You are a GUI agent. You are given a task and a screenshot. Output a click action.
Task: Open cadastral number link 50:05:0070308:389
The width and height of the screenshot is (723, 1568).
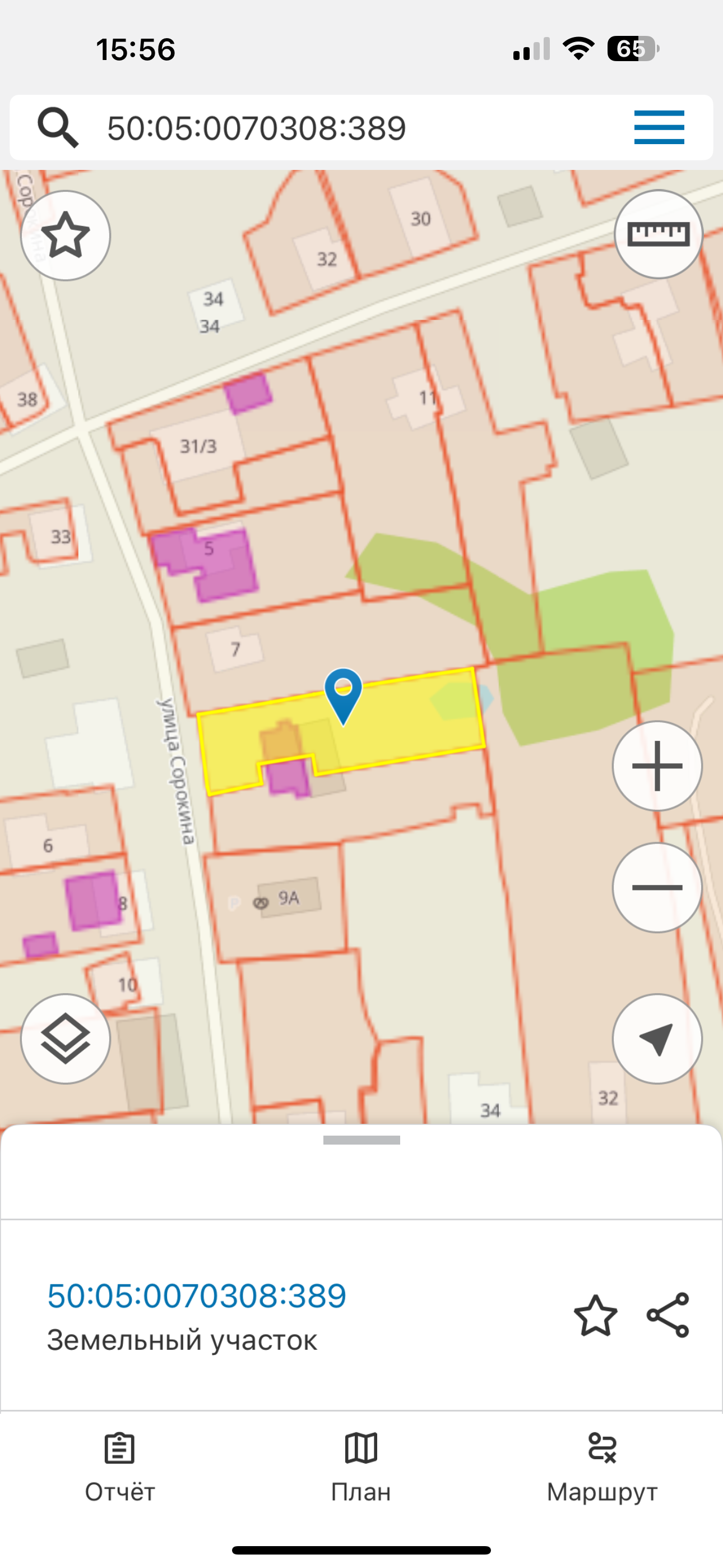[197, 1295]
